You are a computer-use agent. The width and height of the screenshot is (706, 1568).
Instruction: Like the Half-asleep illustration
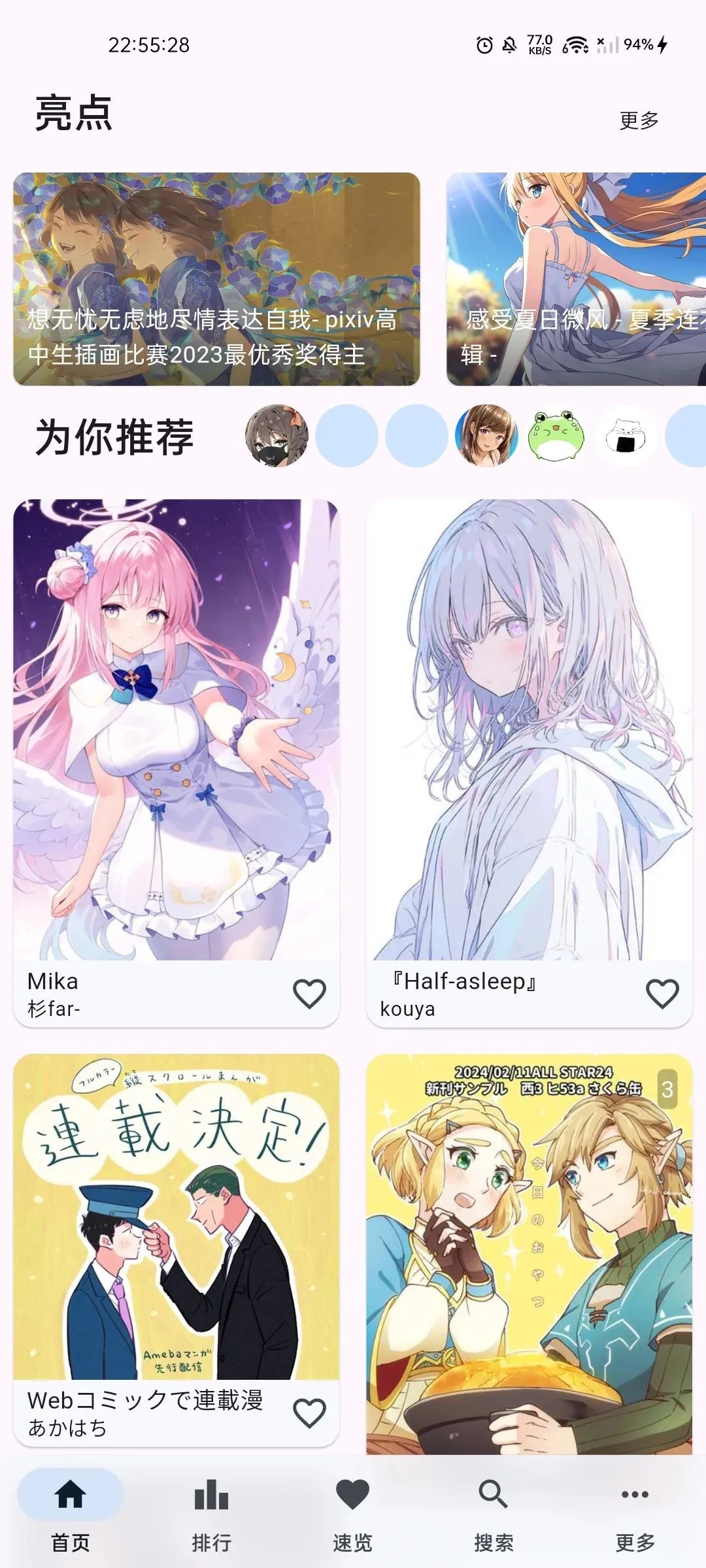pos(662,994)
